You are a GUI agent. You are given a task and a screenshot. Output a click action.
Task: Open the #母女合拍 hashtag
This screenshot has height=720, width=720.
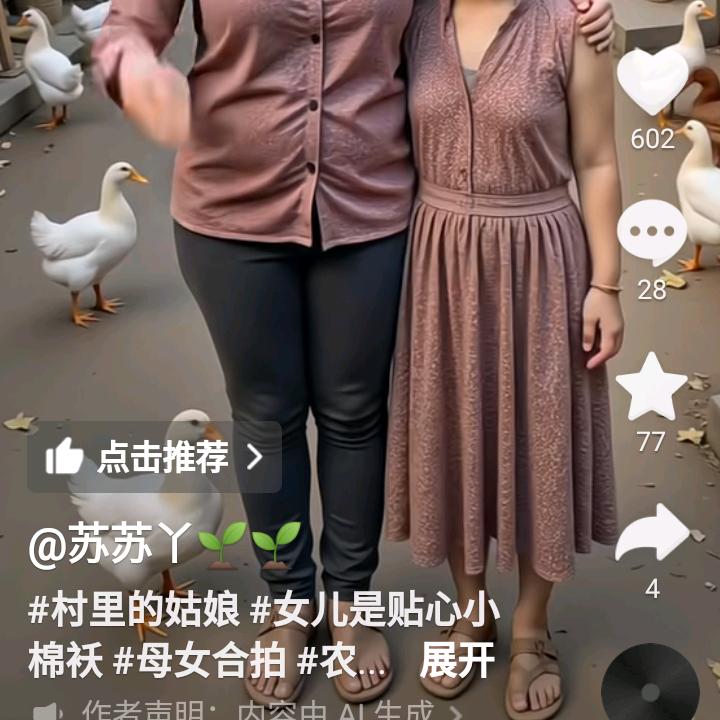point(199,661)
